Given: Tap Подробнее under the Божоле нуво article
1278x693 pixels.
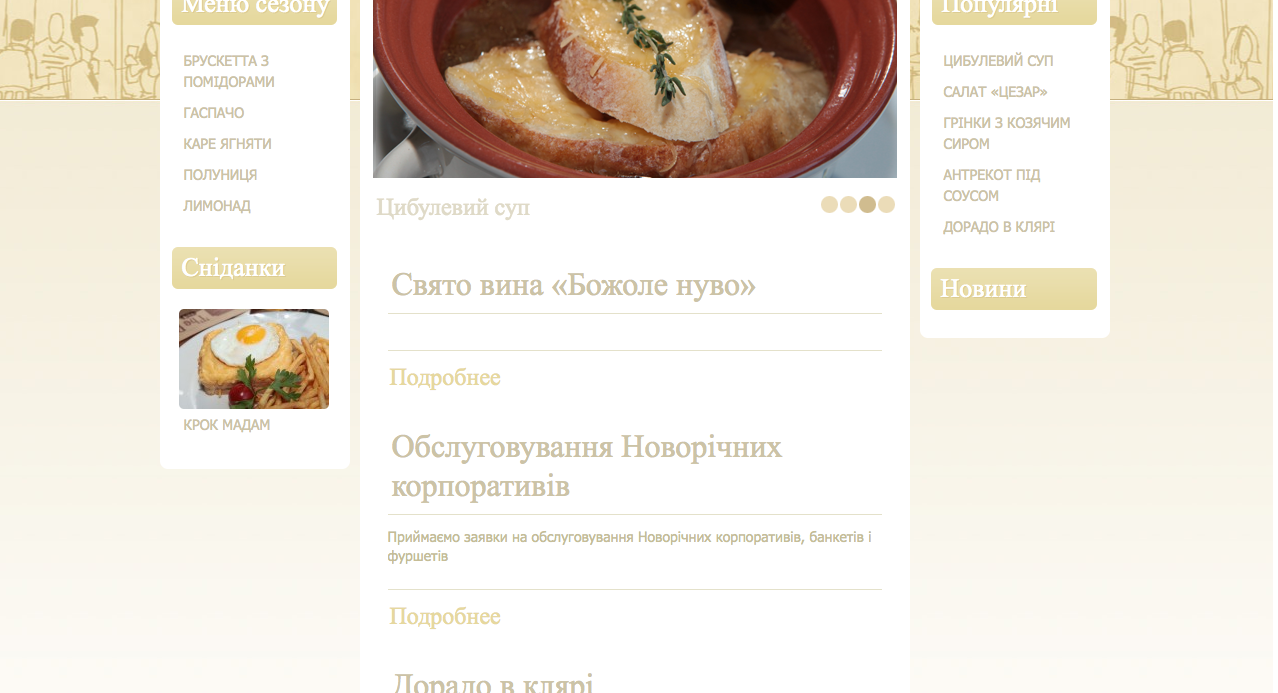Looking at the screenshot, I should [445, 377].
